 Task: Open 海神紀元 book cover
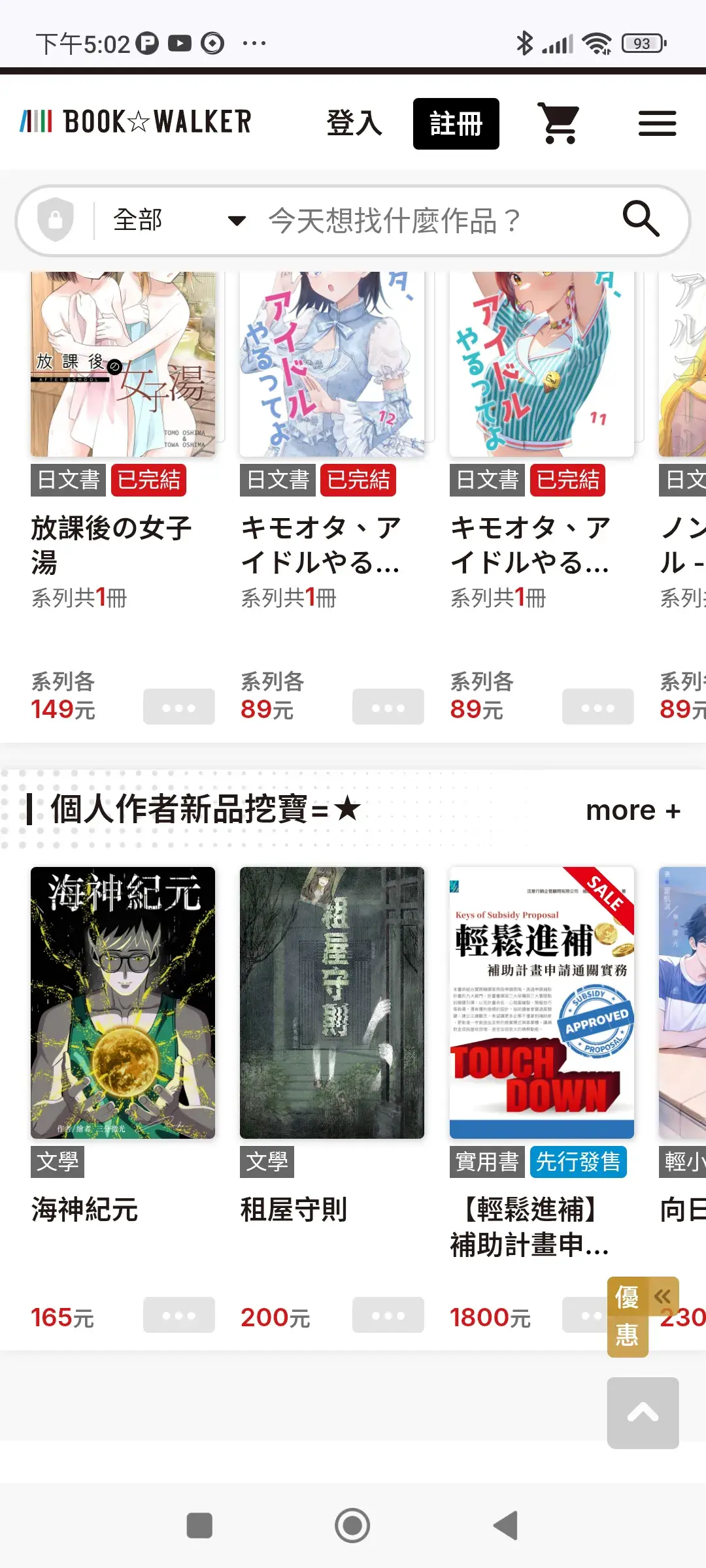point(123,1002)
